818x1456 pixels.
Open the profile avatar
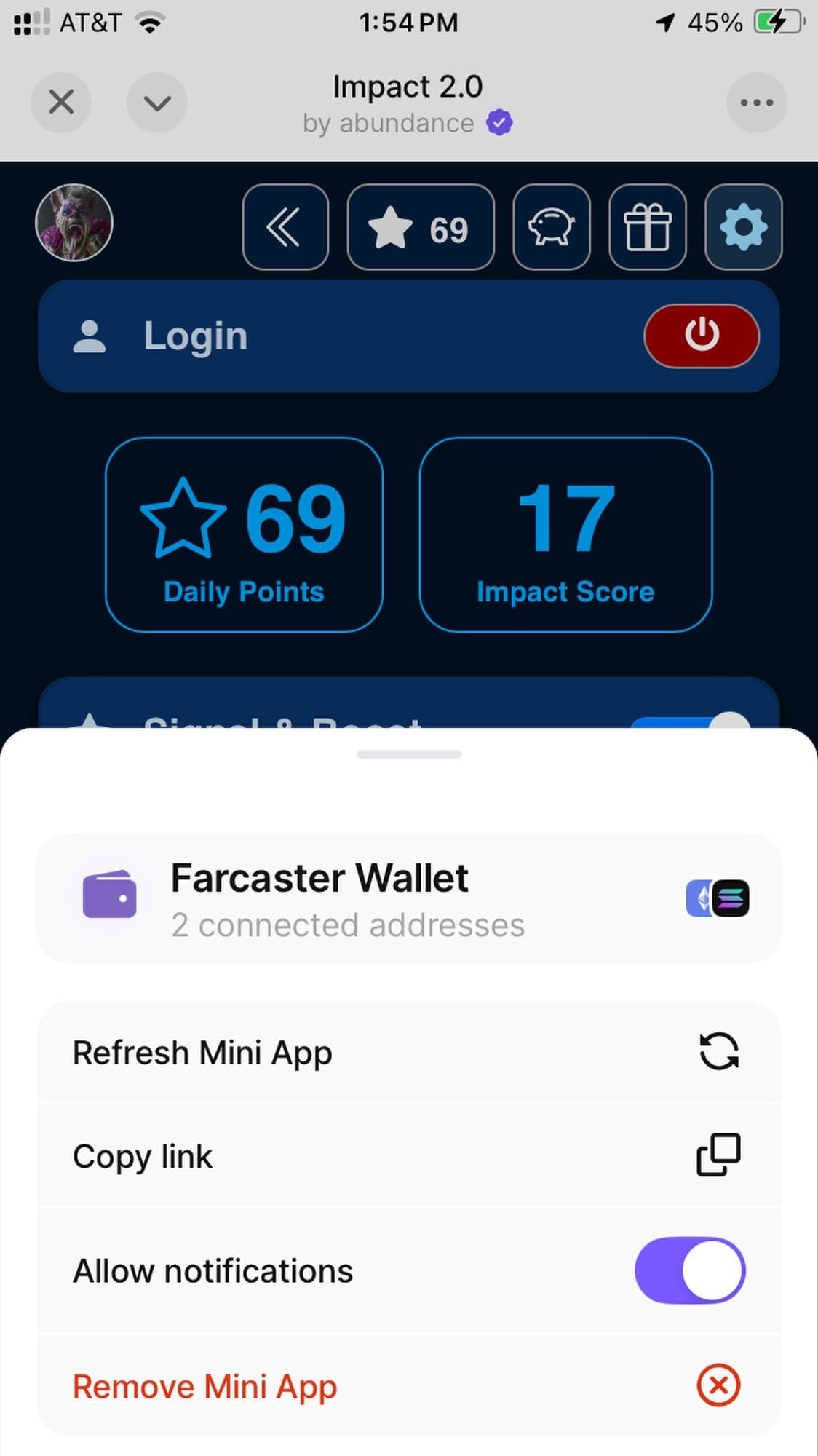click(x=74, y=223)
